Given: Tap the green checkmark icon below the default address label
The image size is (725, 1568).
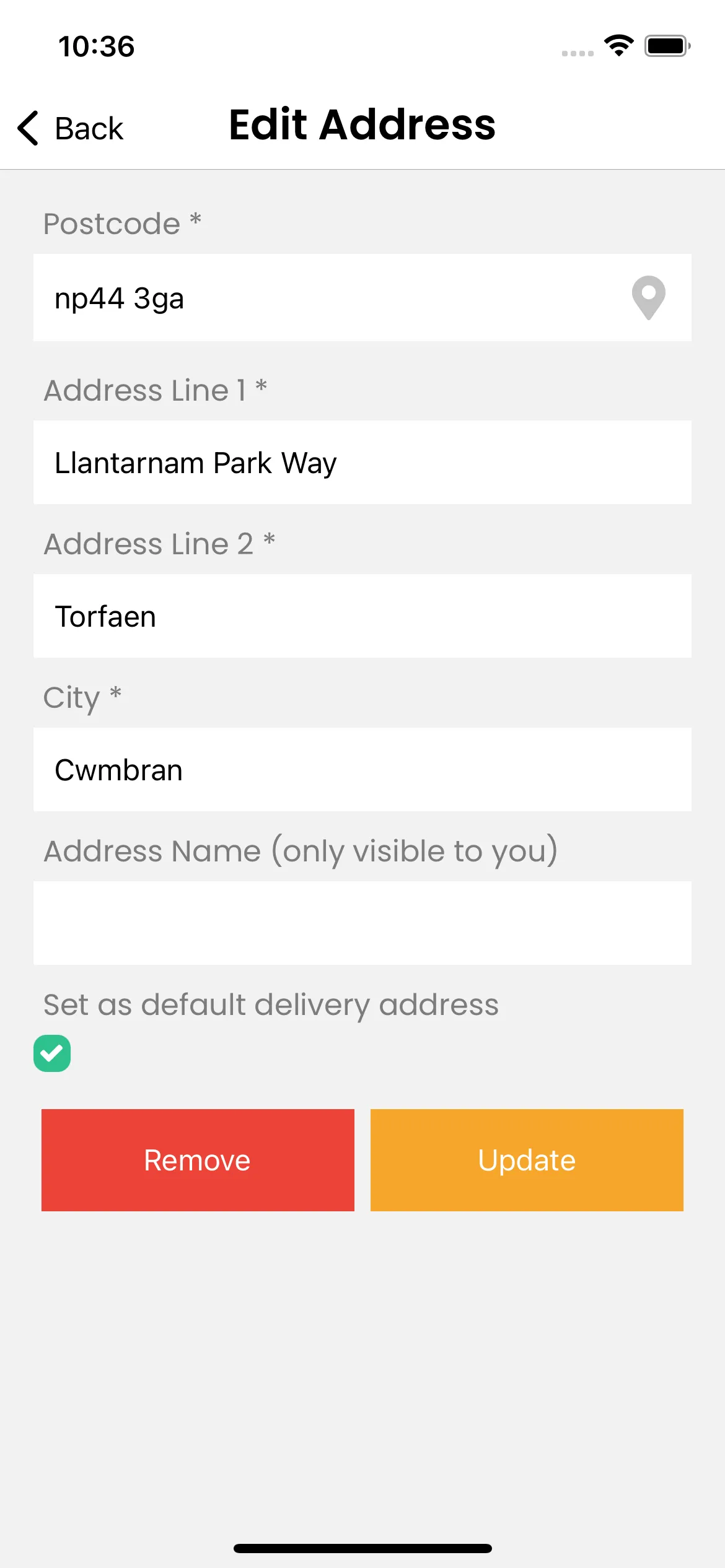Looking at the screenshot, I should 52,1053.
